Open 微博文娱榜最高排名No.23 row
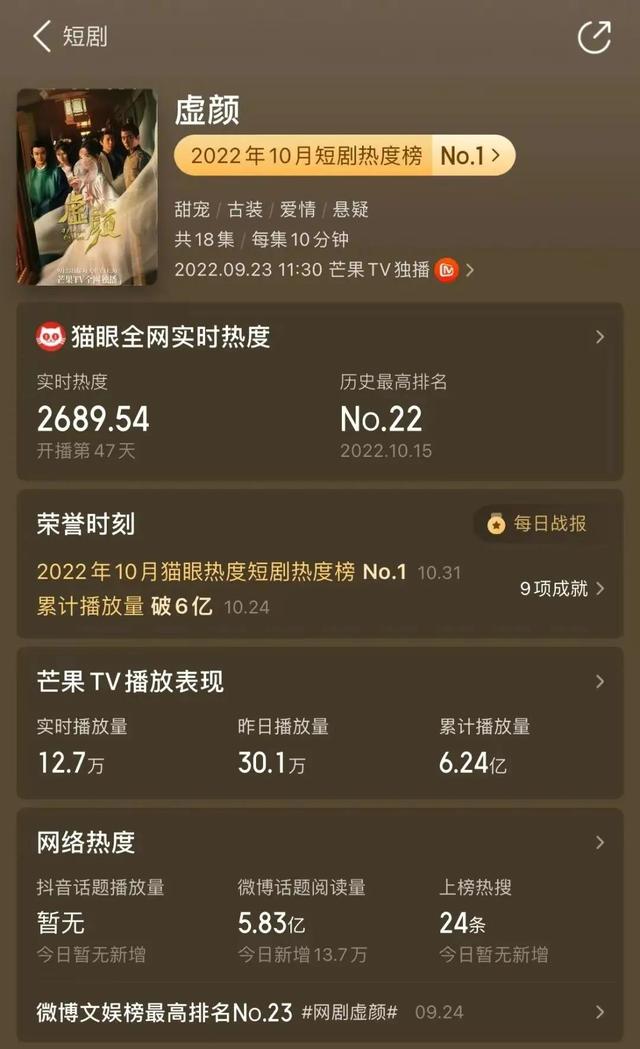This screenshot has width=640, height=1049. tap(320, 1012)
